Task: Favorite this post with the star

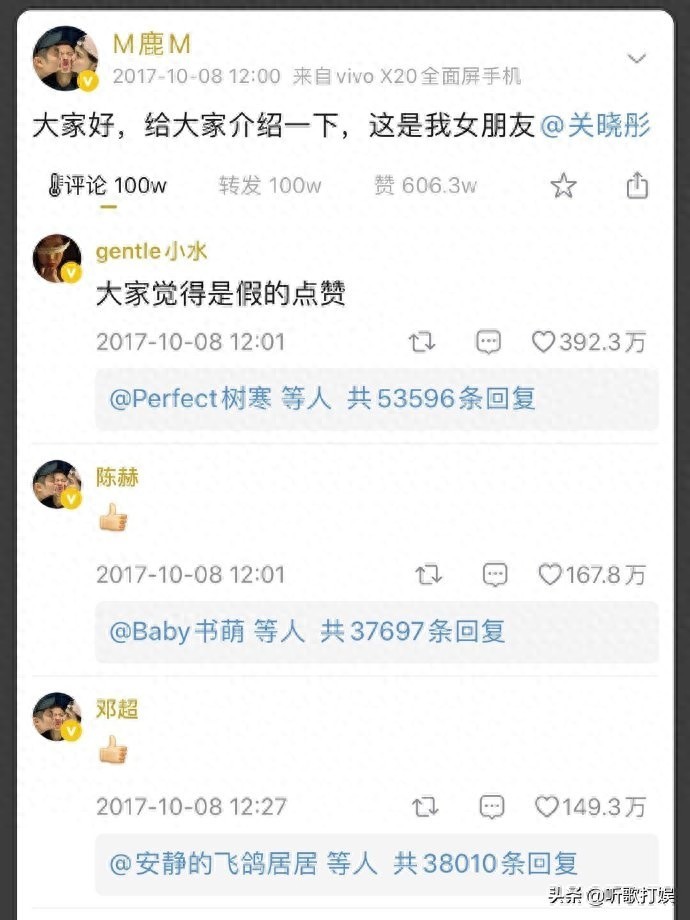Action: (564, 186)
